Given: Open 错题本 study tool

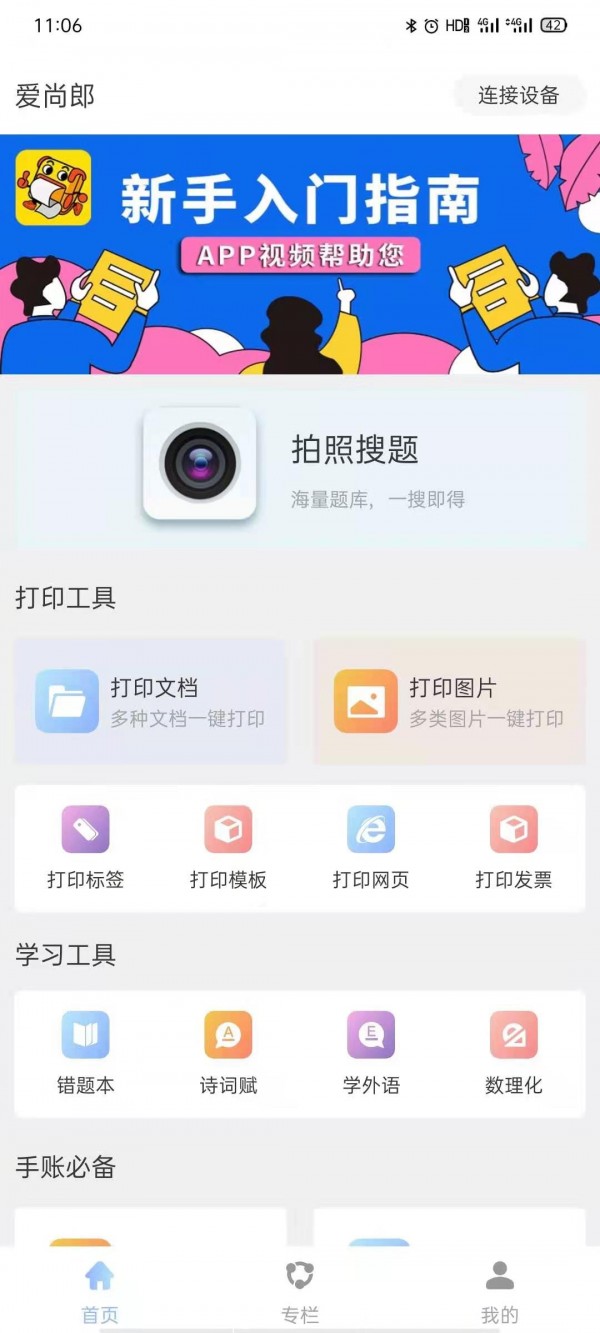Looking at the screenshot, I should (x=86, y=1053).
